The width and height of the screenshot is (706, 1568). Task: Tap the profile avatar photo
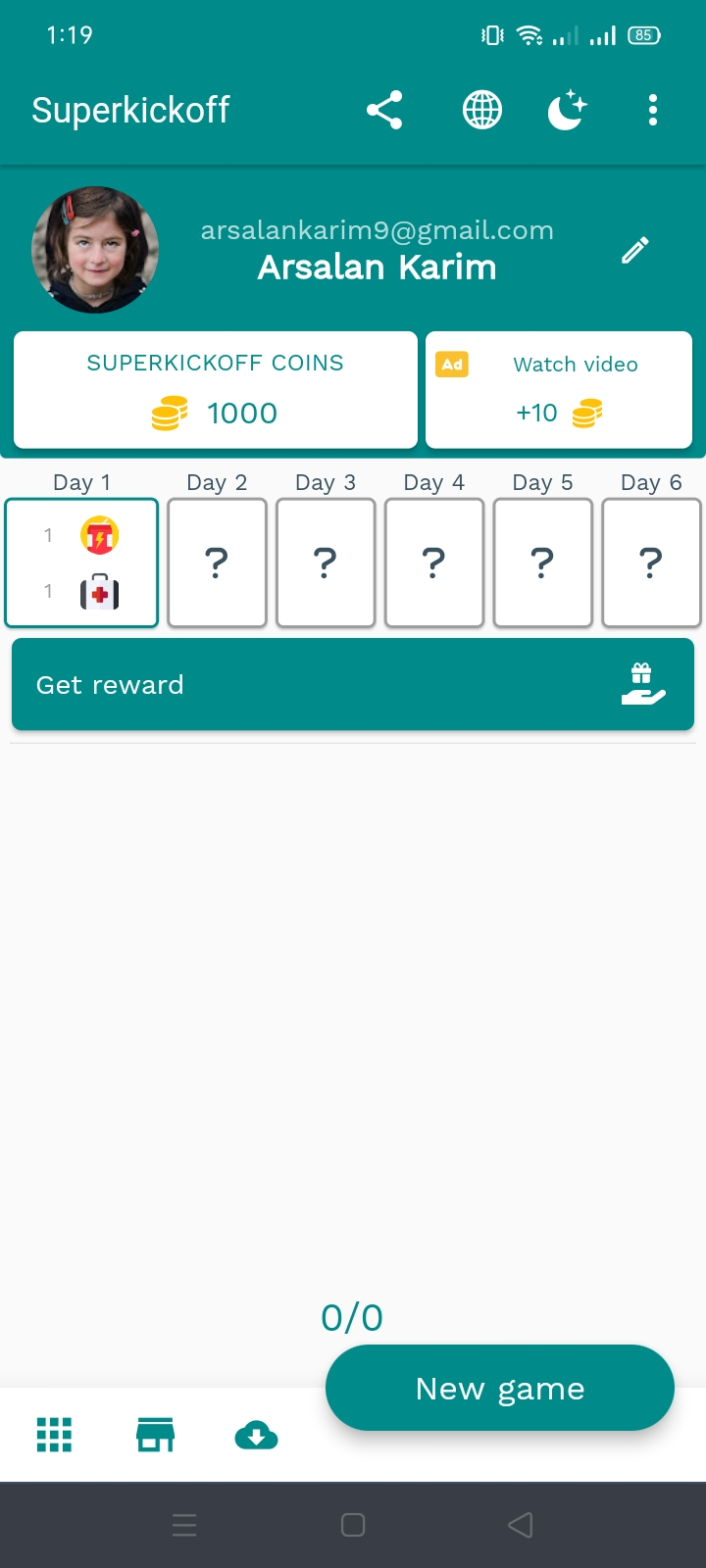(95, 250)
